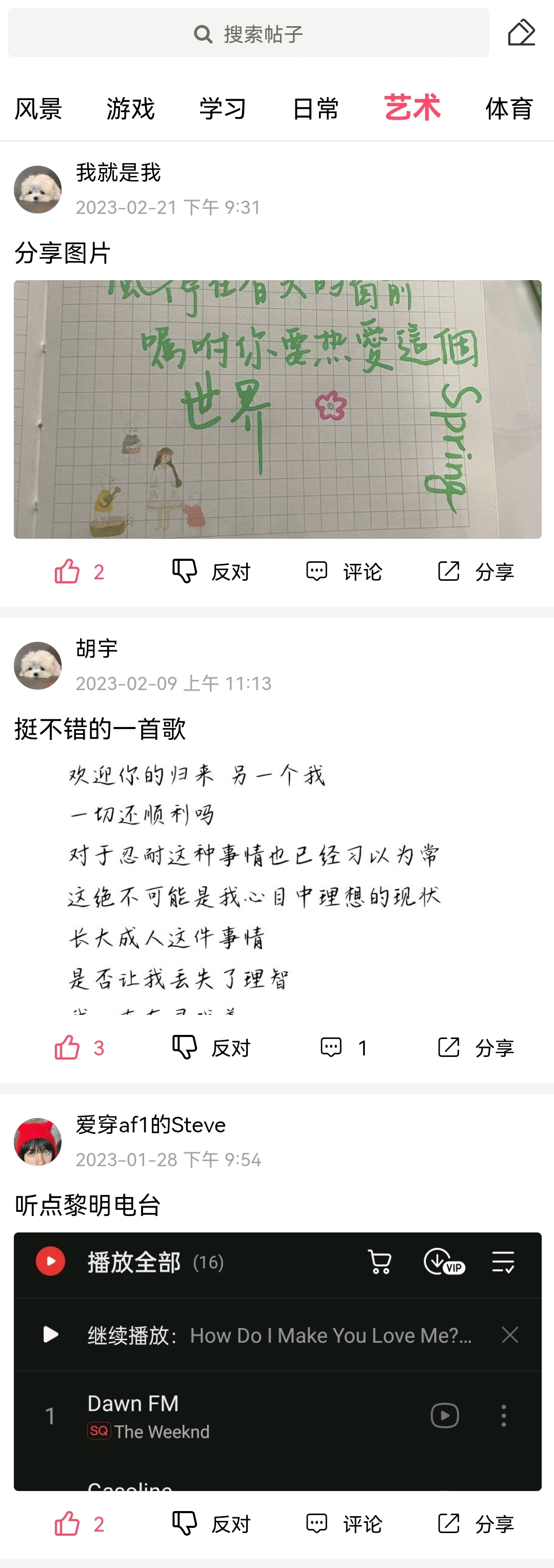Comment on 我就是我's 分享图片 post
This screenshot has width=554, height=1568.
tap(344, 572)
